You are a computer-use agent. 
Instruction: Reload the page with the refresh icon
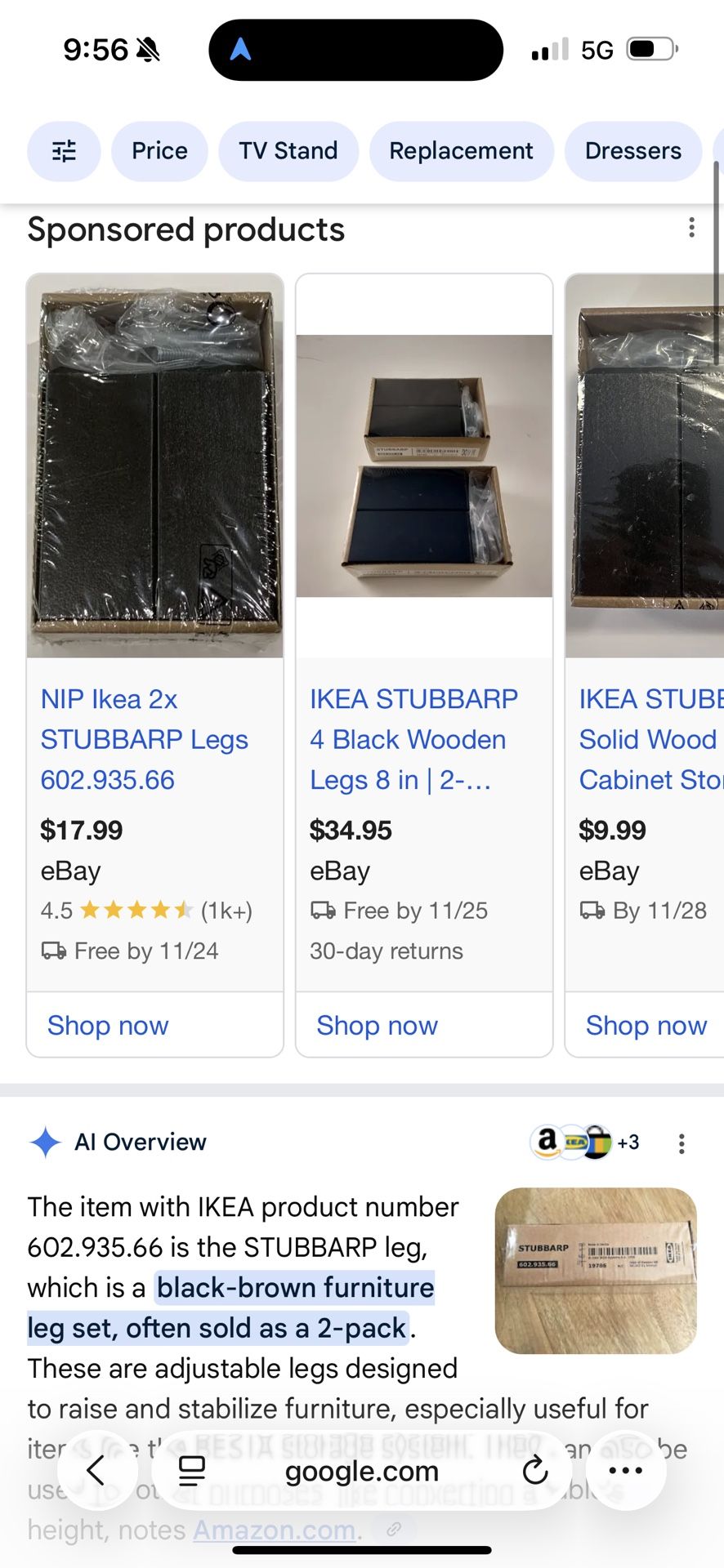535,1470
